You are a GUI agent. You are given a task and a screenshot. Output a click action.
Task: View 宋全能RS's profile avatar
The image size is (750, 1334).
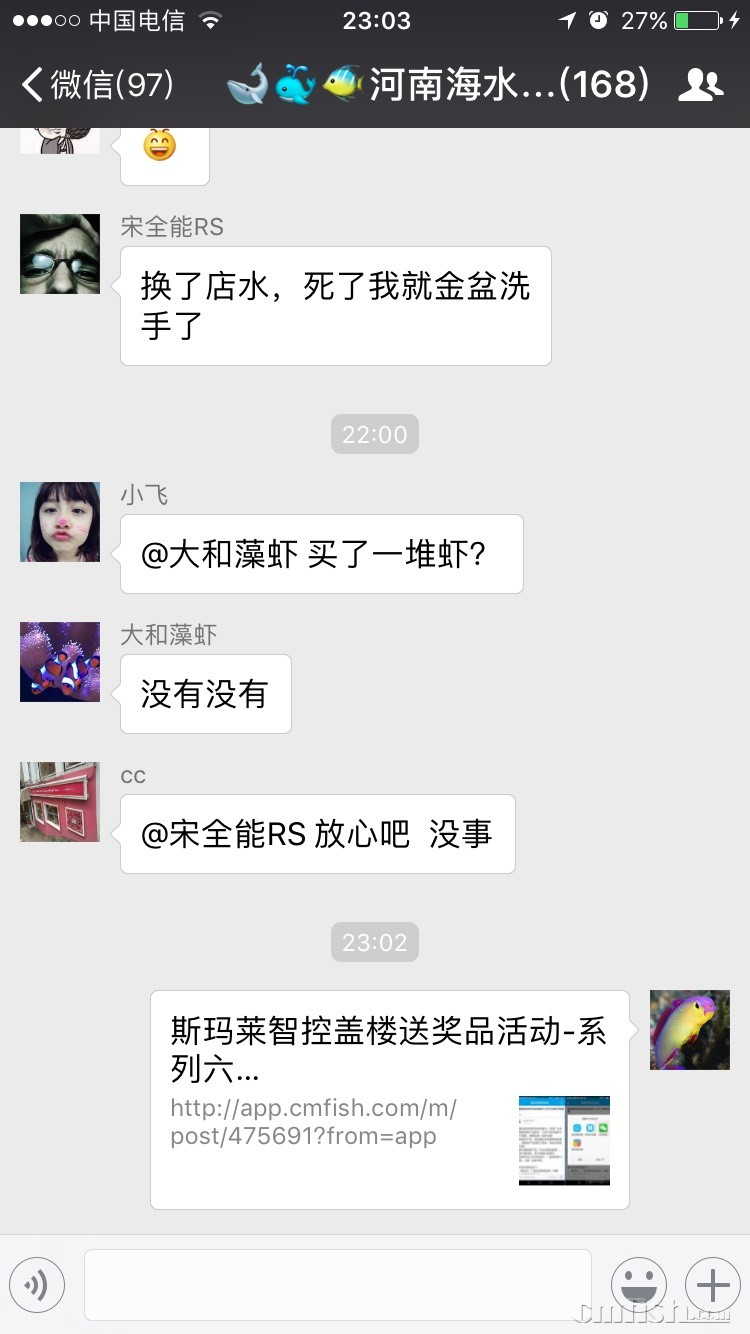(x=60, y=254)
